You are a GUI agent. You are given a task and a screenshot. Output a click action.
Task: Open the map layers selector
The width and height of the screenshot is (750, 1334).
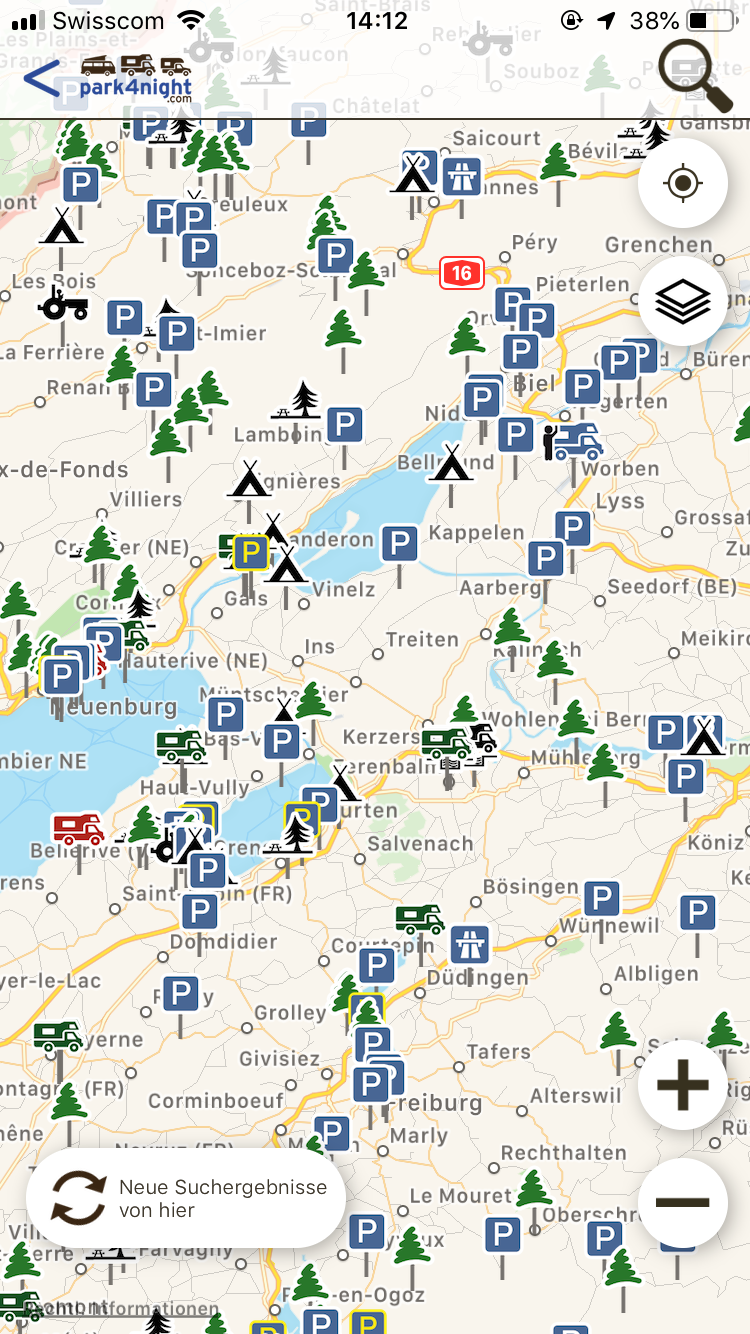click(x=683, y=301)
